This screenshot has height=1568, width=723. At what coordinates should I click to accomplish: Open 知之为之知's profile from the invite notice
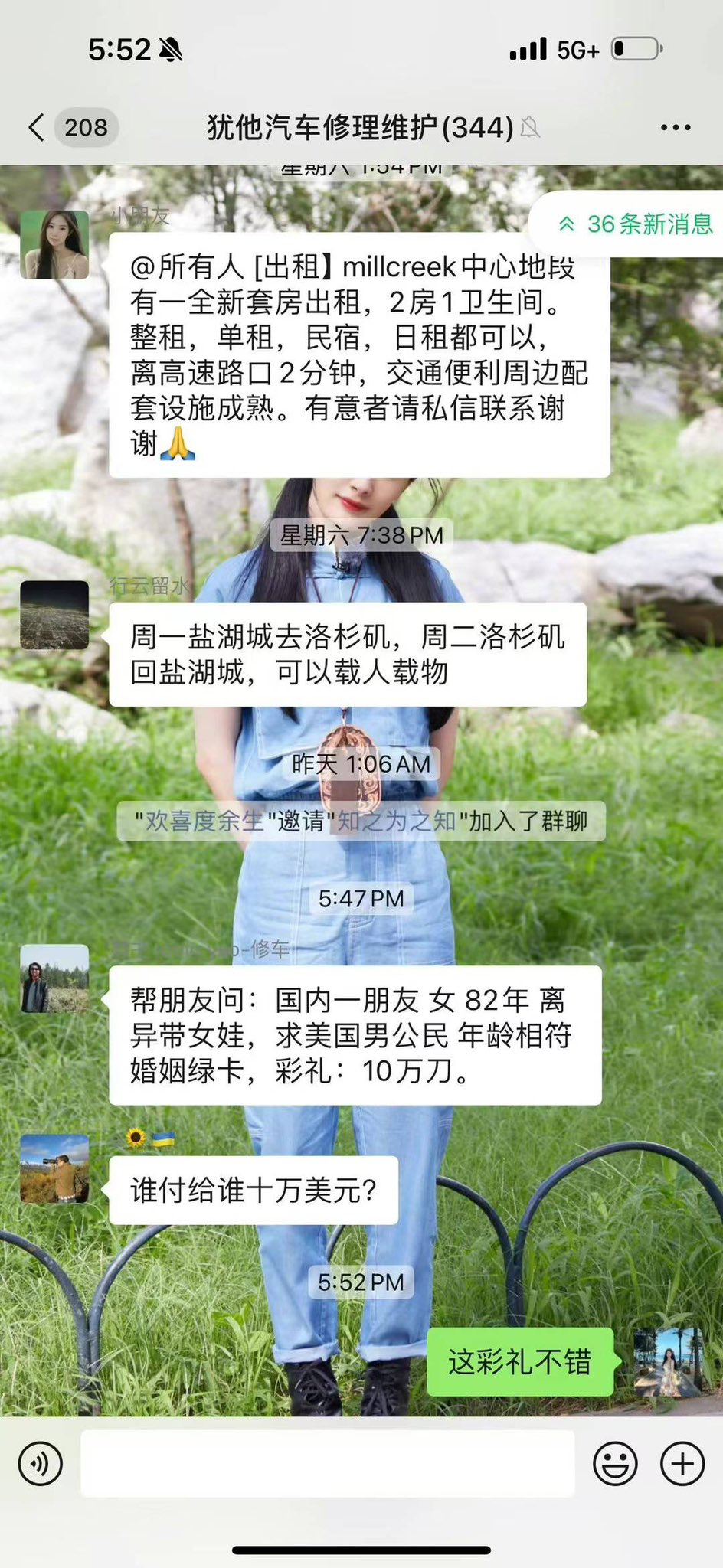[x=397, y=821]
